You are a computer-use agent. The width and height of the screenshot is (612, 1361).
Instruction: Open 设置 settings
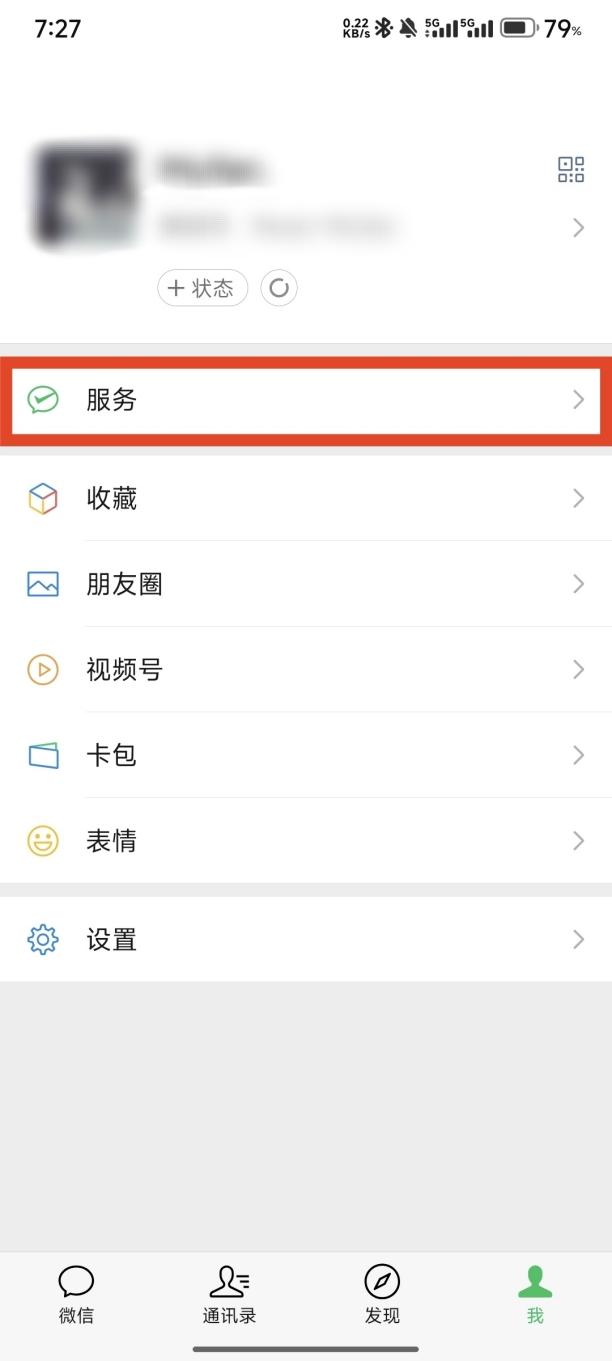[305, 939]
